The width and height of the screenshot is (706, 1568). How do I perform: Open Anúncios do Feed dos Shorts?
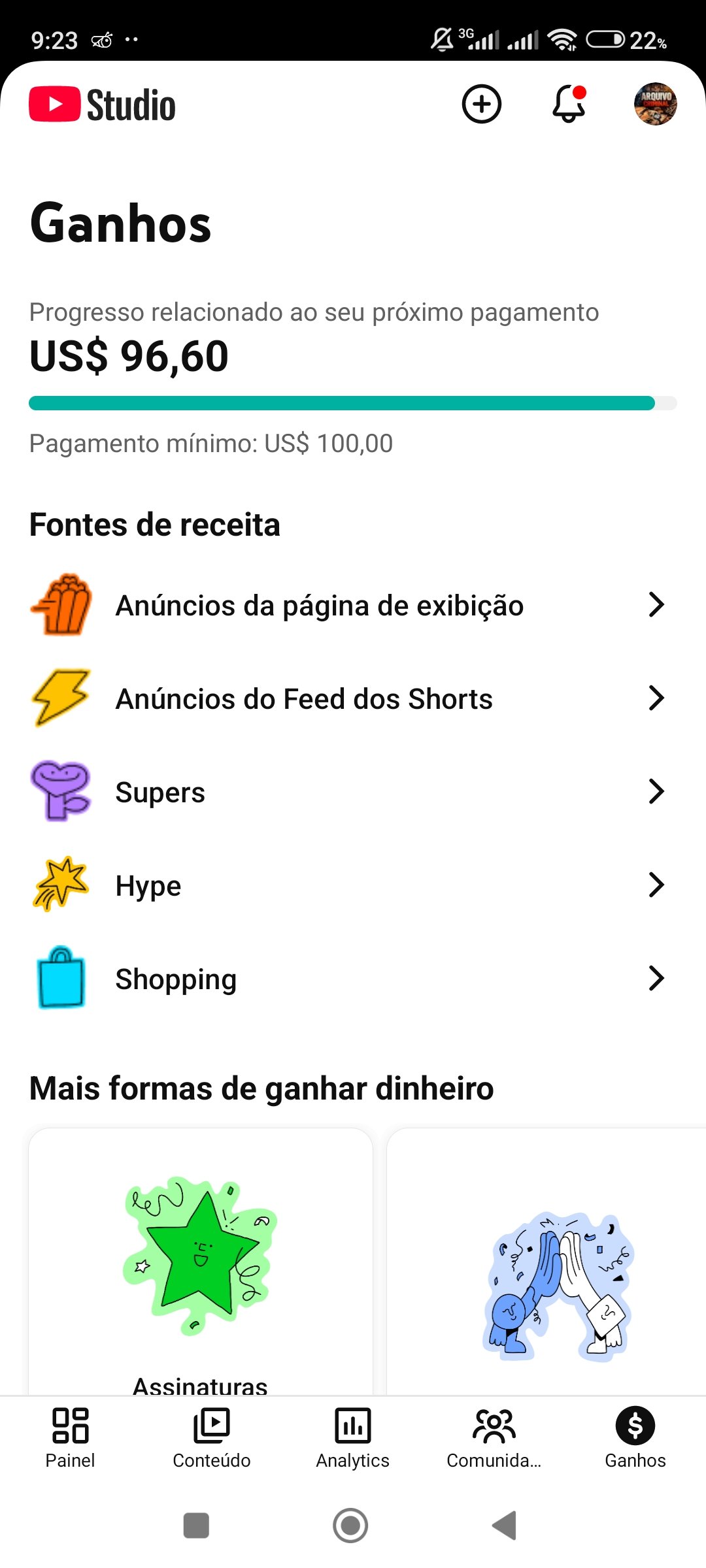click(353, 698)
